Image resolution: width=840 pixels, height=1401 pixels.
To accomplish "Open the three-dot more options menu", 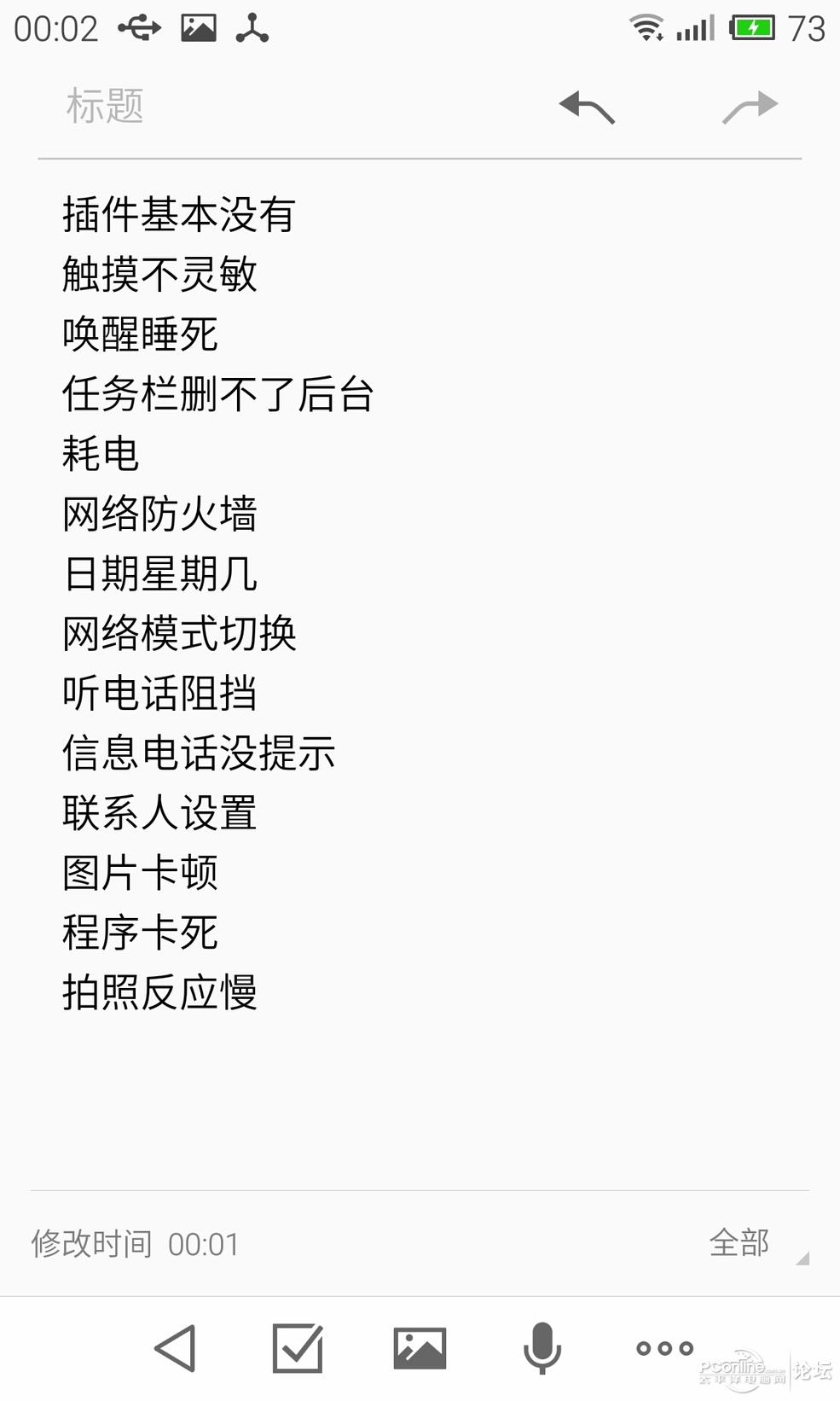I will click(x=664, y=1348).
